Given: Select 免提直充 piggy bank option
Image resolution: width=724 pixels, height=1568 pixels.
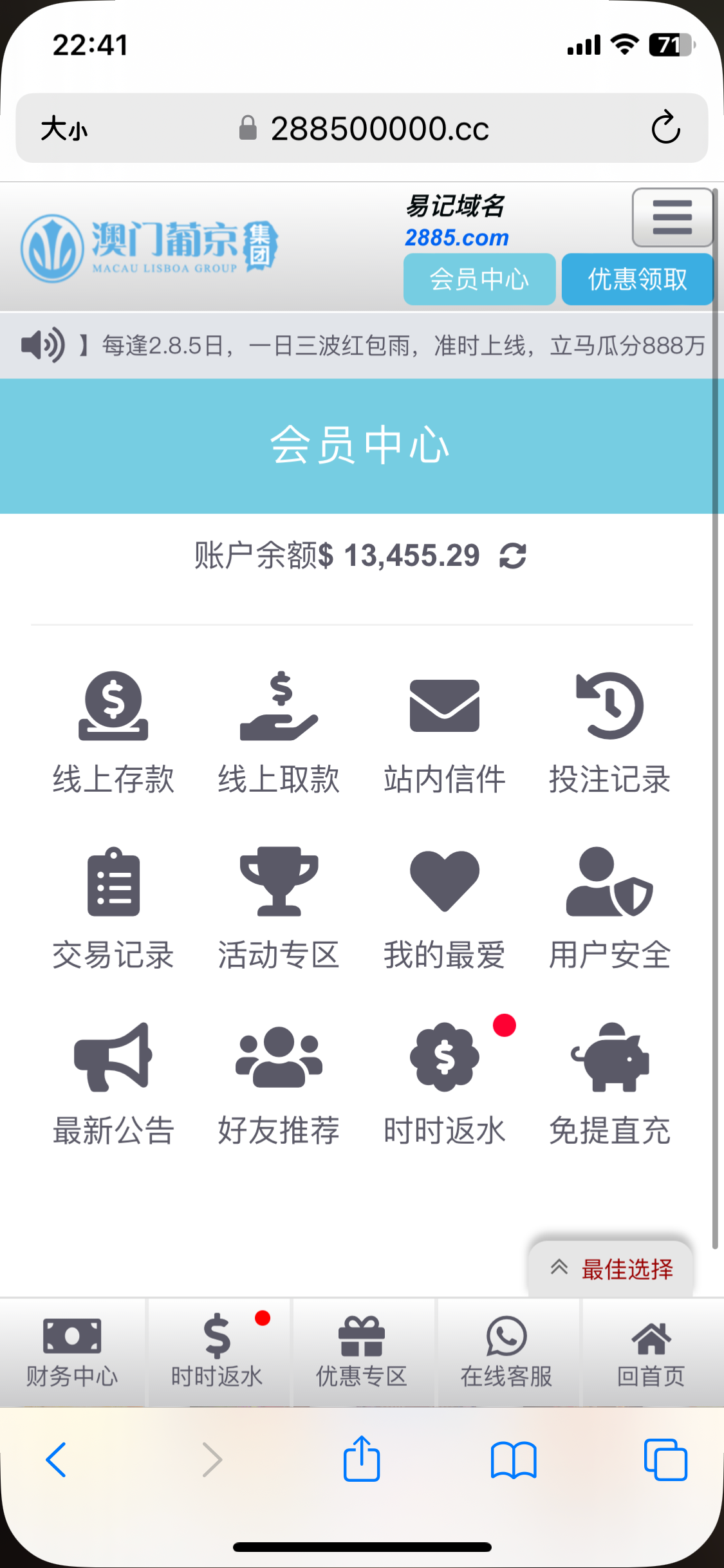Looking at the screenshot, I should 610,1085.
